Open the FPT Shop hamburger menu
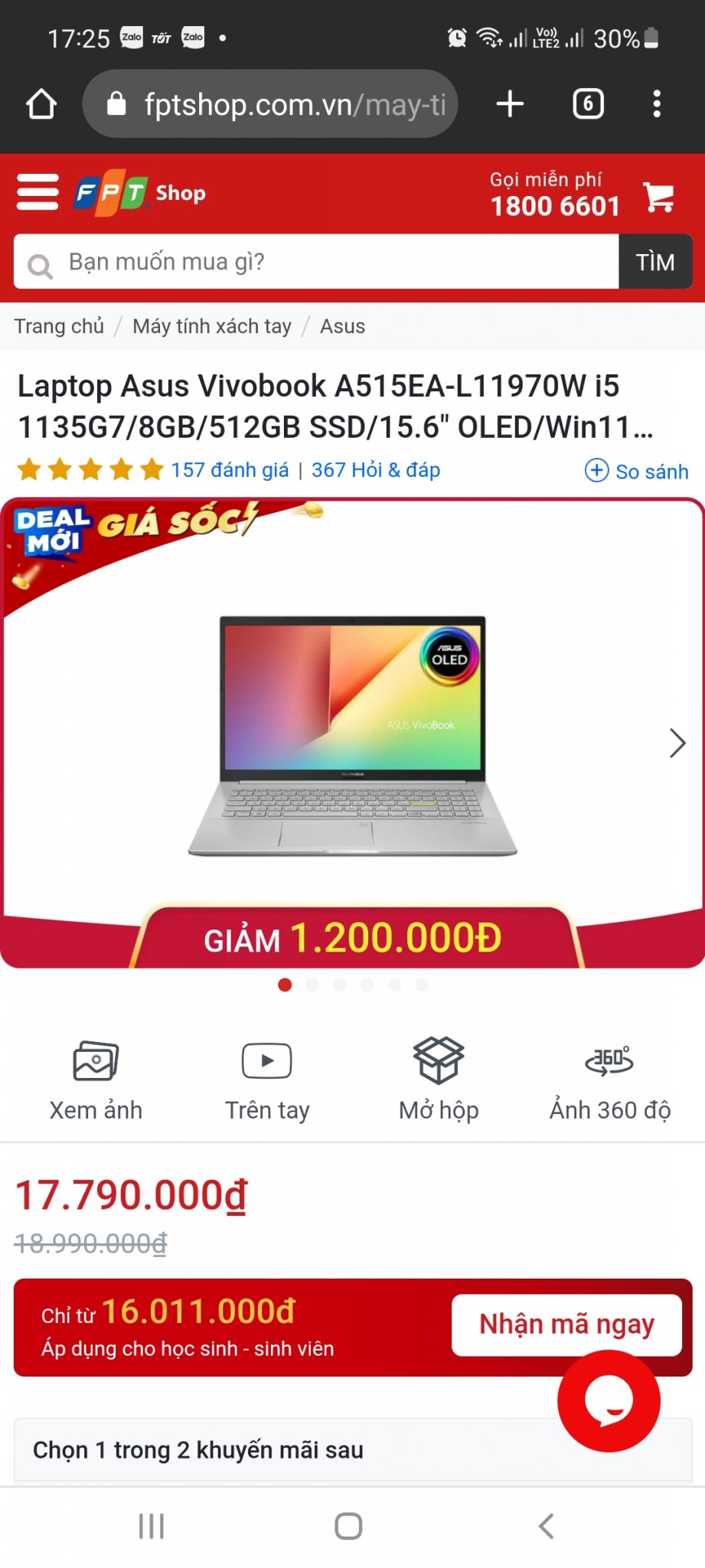The width and height of the screenshot is (705, 1568). [38, 192]
